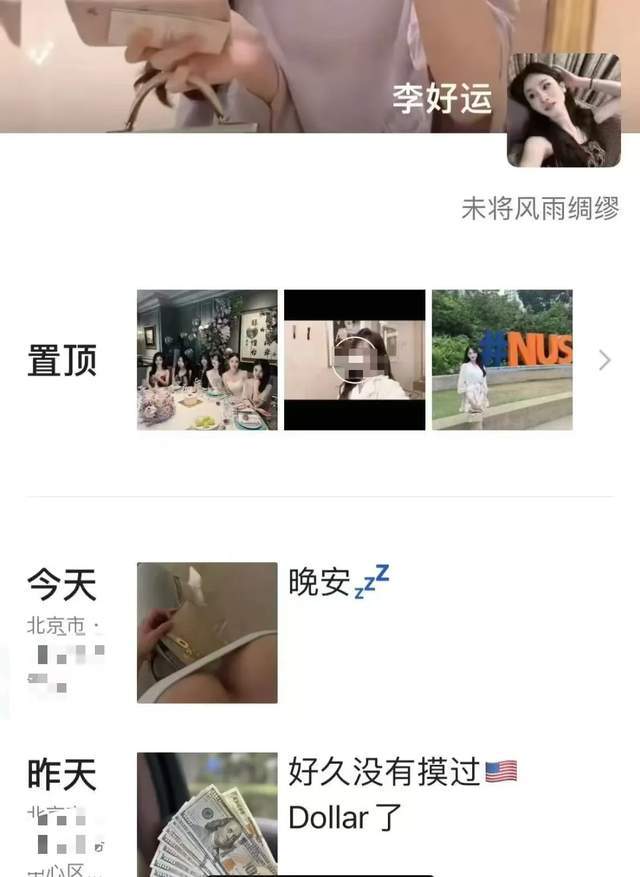Open the pinned video with black bars

click(x=354, y=360)
